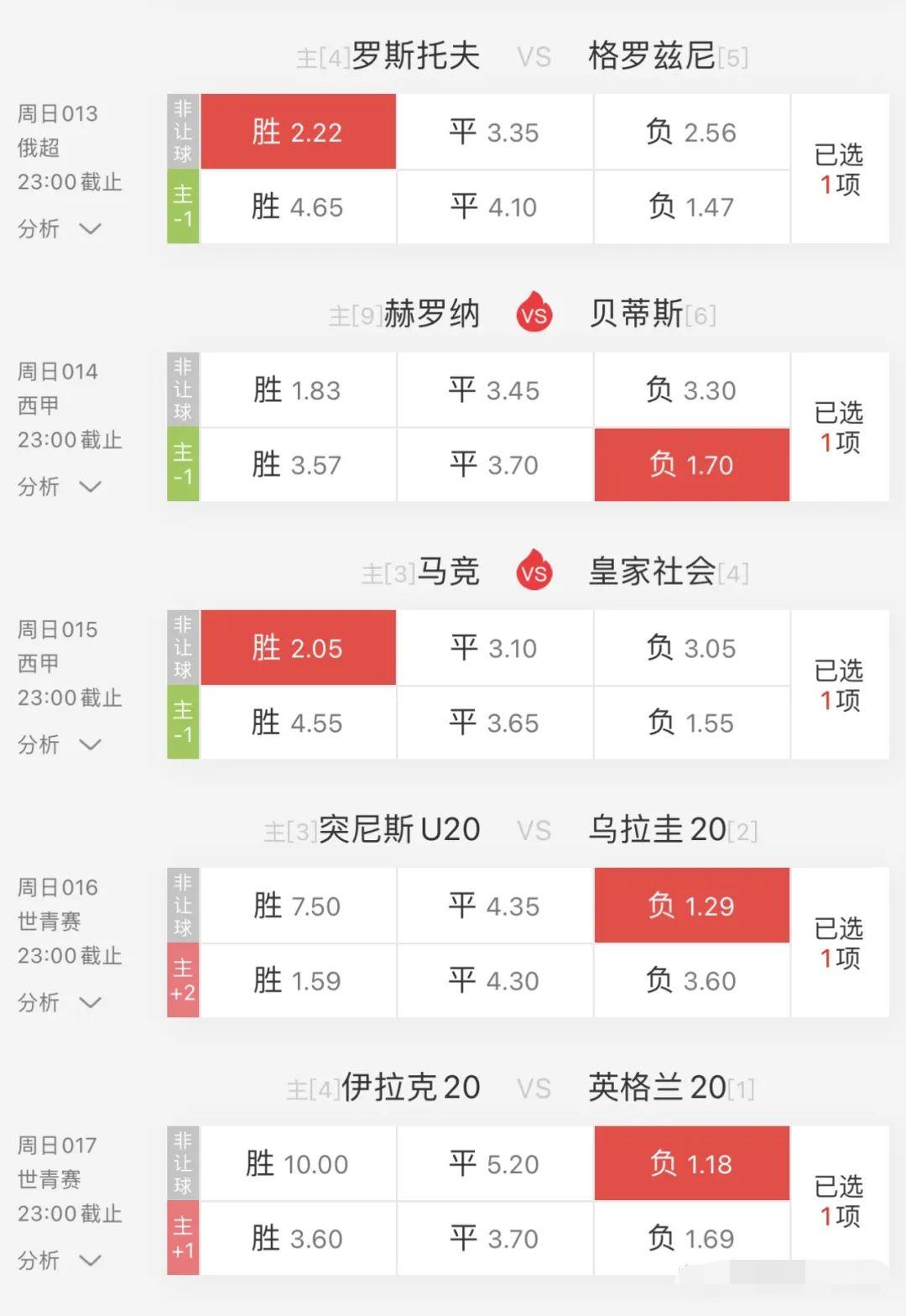Screen dimensions: 906x1316
Task: Deselect the highlighted 胜 2.22 odds
Action: (299, 131)
